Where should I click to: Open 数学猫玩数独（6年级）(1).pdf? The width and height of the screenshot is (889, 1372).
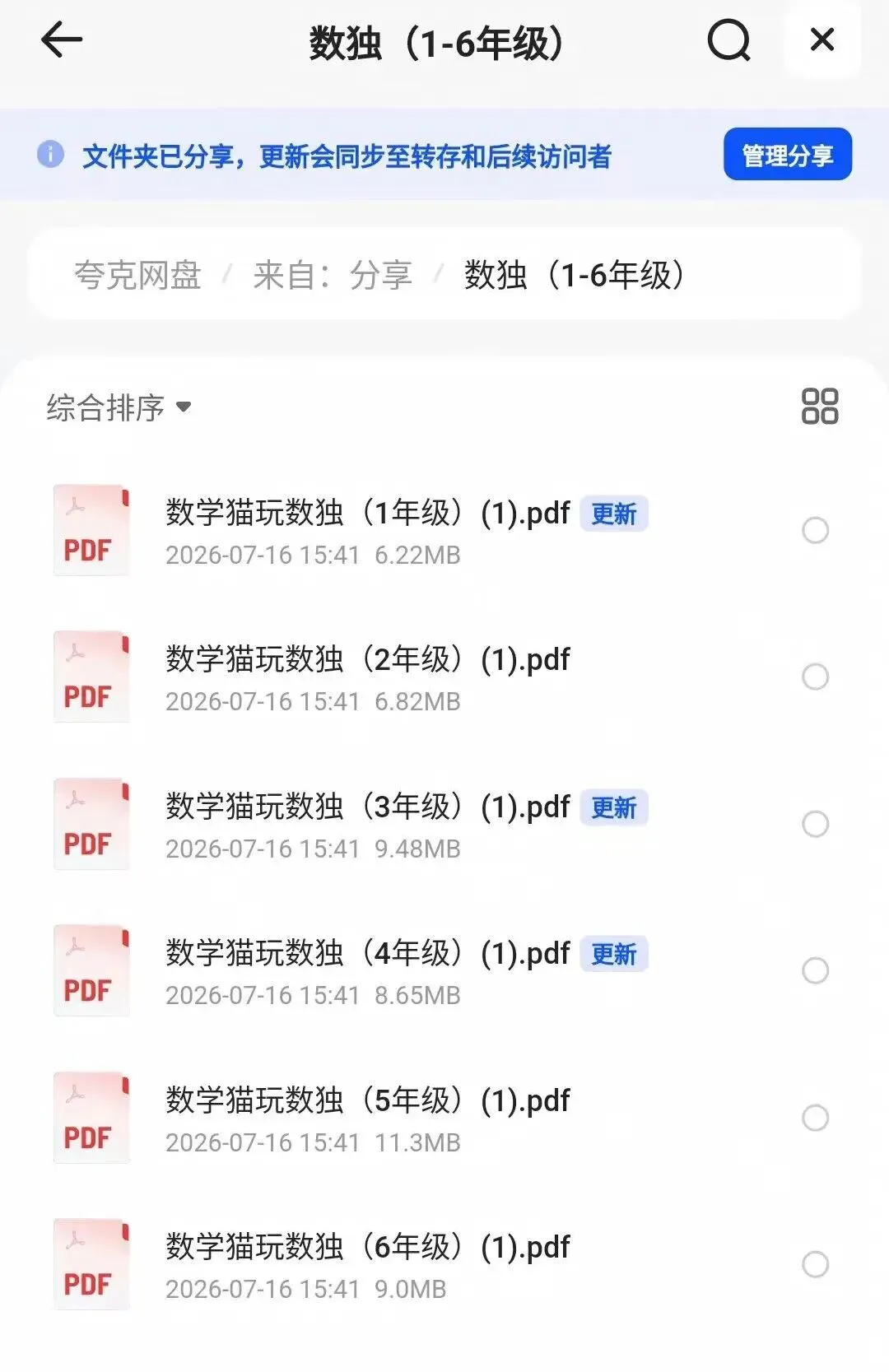click(x=367, y=1247)
